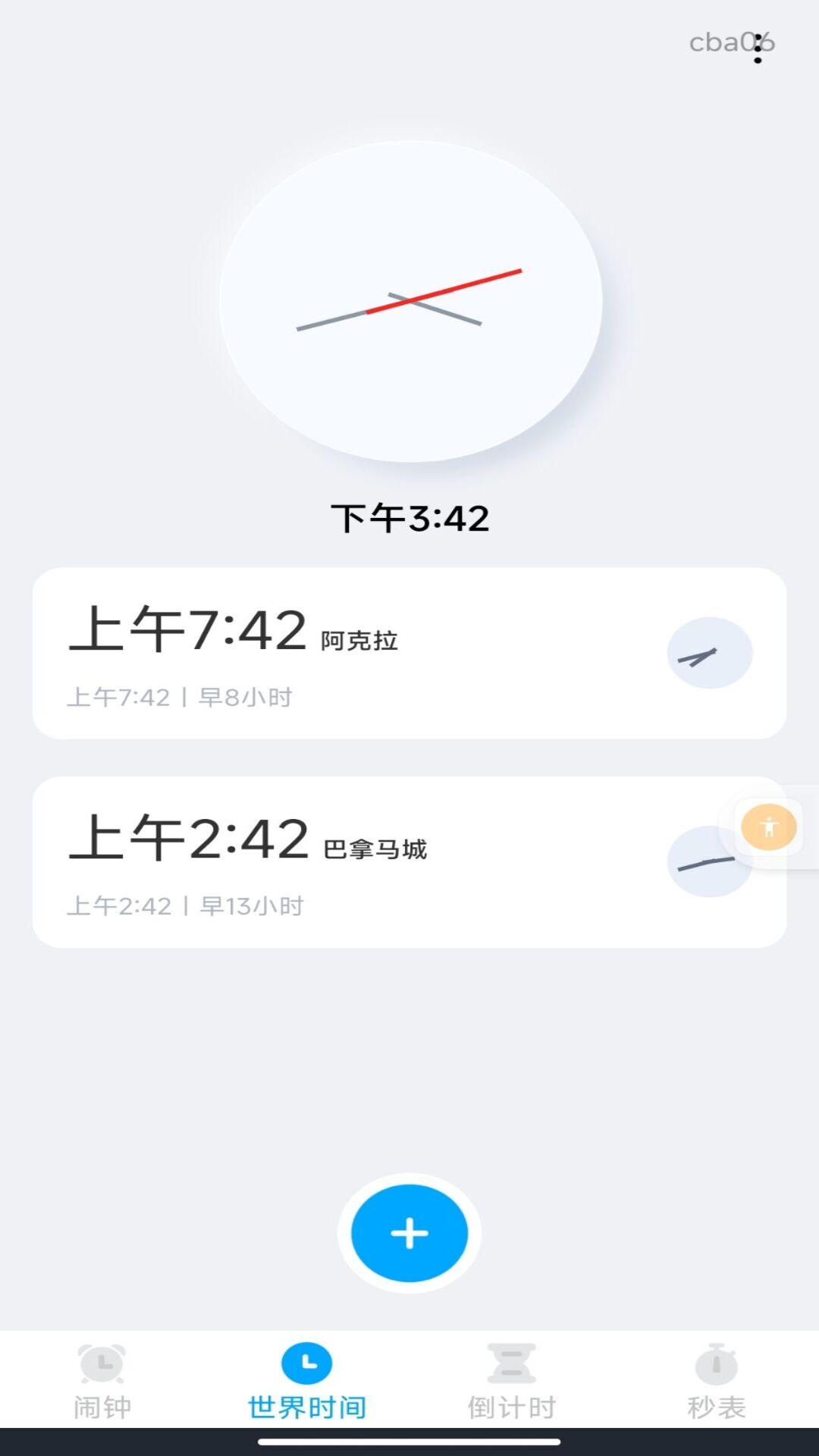Tap the 下午3:42 local time label
Image resolution: width=819 pixels, height=1456 pixels.
point(409,518)
